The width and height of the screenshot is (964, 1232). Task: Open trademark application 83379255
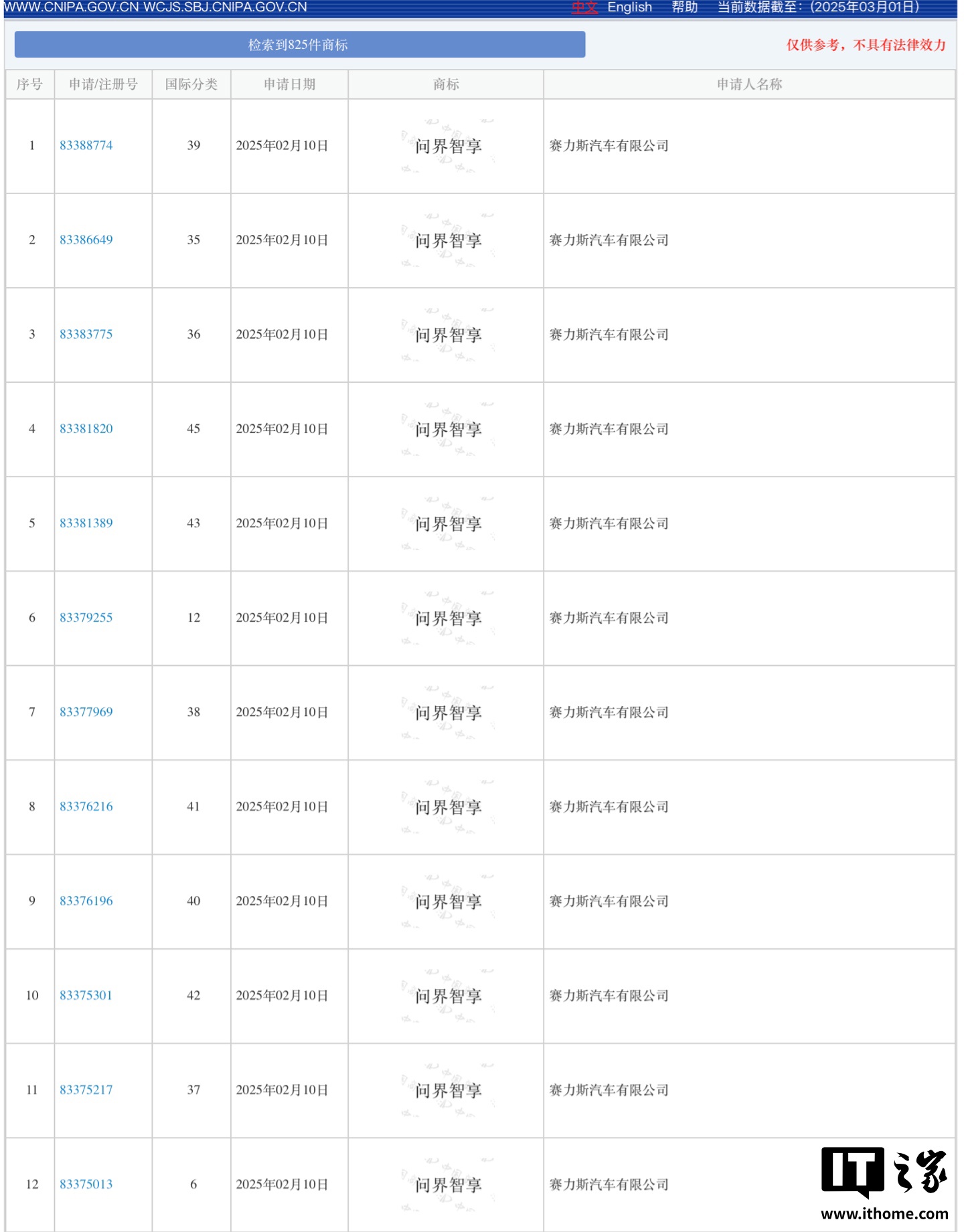tap(86, 617)
